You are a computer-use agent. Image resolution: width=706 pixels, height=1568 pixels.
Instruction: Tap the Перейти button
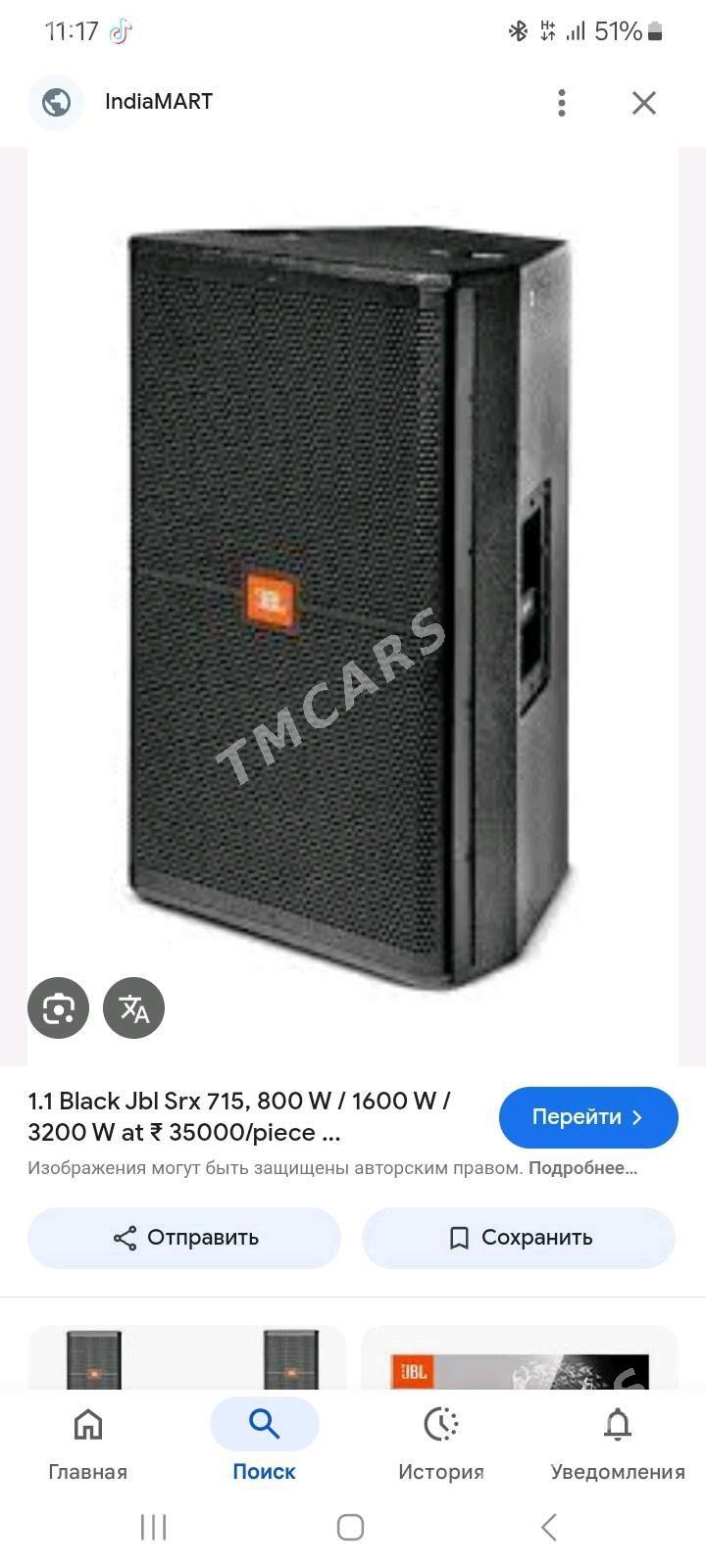(x=588, y=1117)
